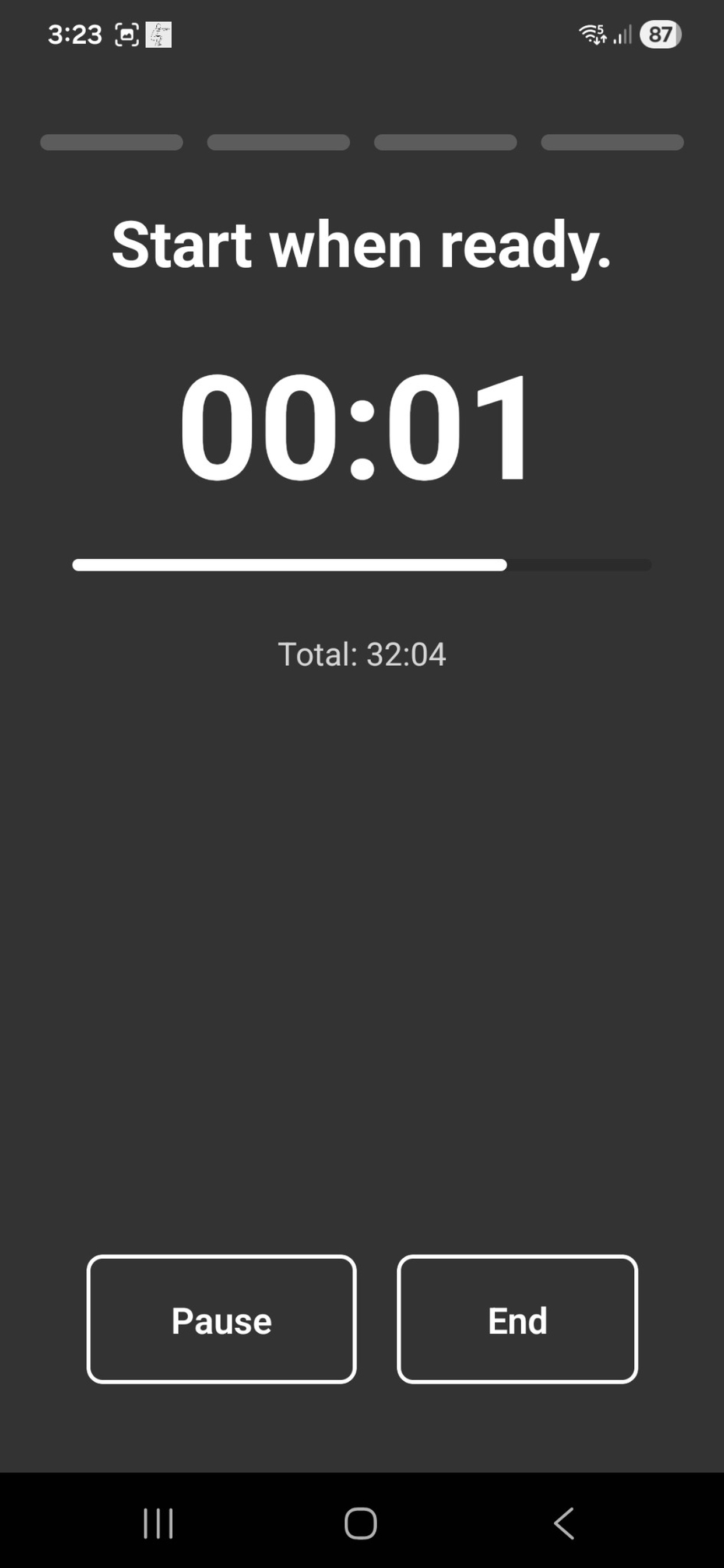Image resolution: width=724 pixels, height=1568 pixels.
Task: Tap the 87 percent battery indicator
Action: pos(659,34)
